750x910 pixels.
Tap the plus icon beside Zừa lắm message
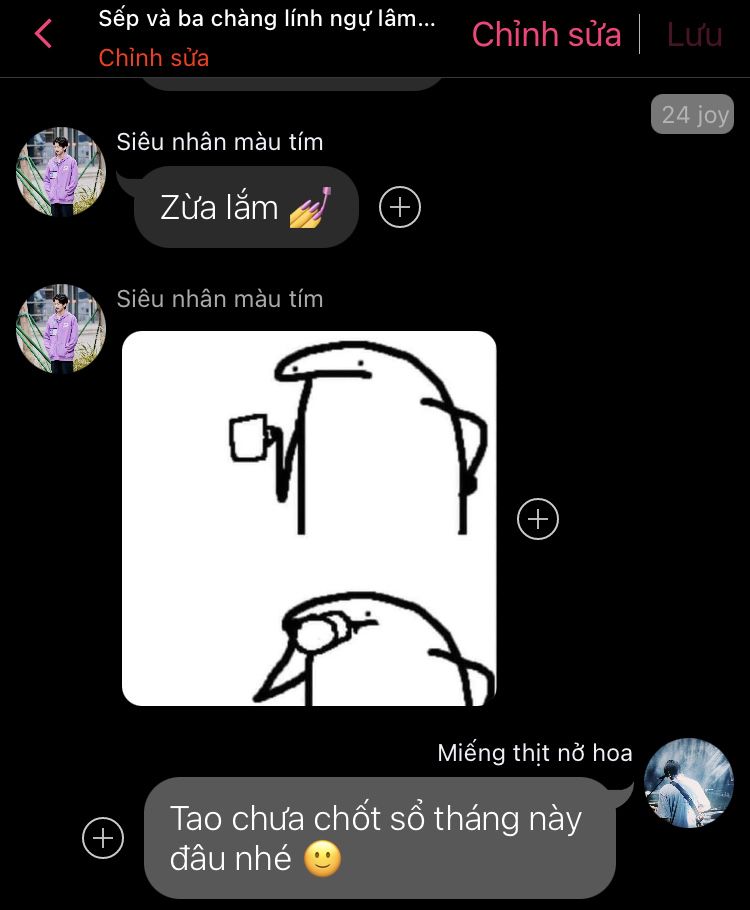point(400,207)
